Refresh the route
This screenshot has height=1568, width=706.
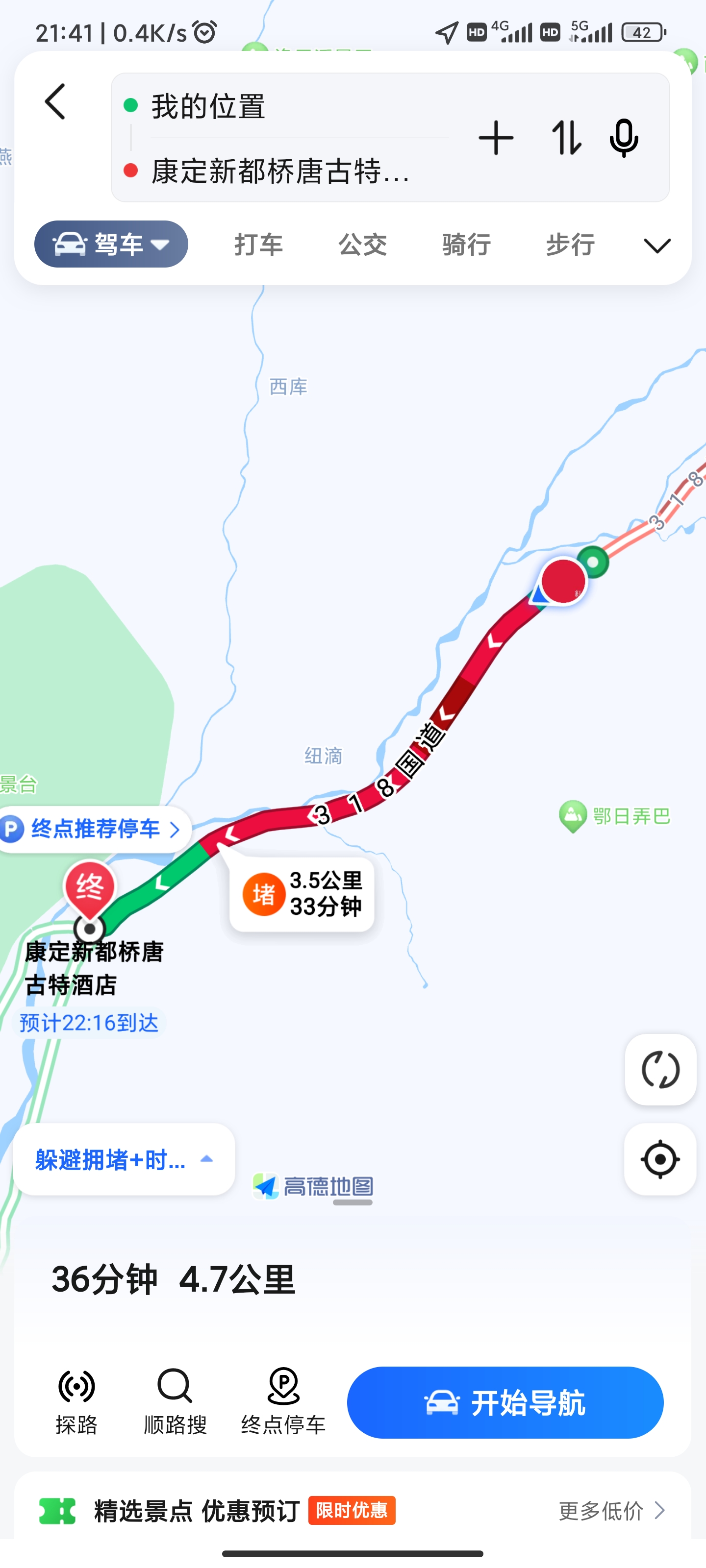[660, 1070]
